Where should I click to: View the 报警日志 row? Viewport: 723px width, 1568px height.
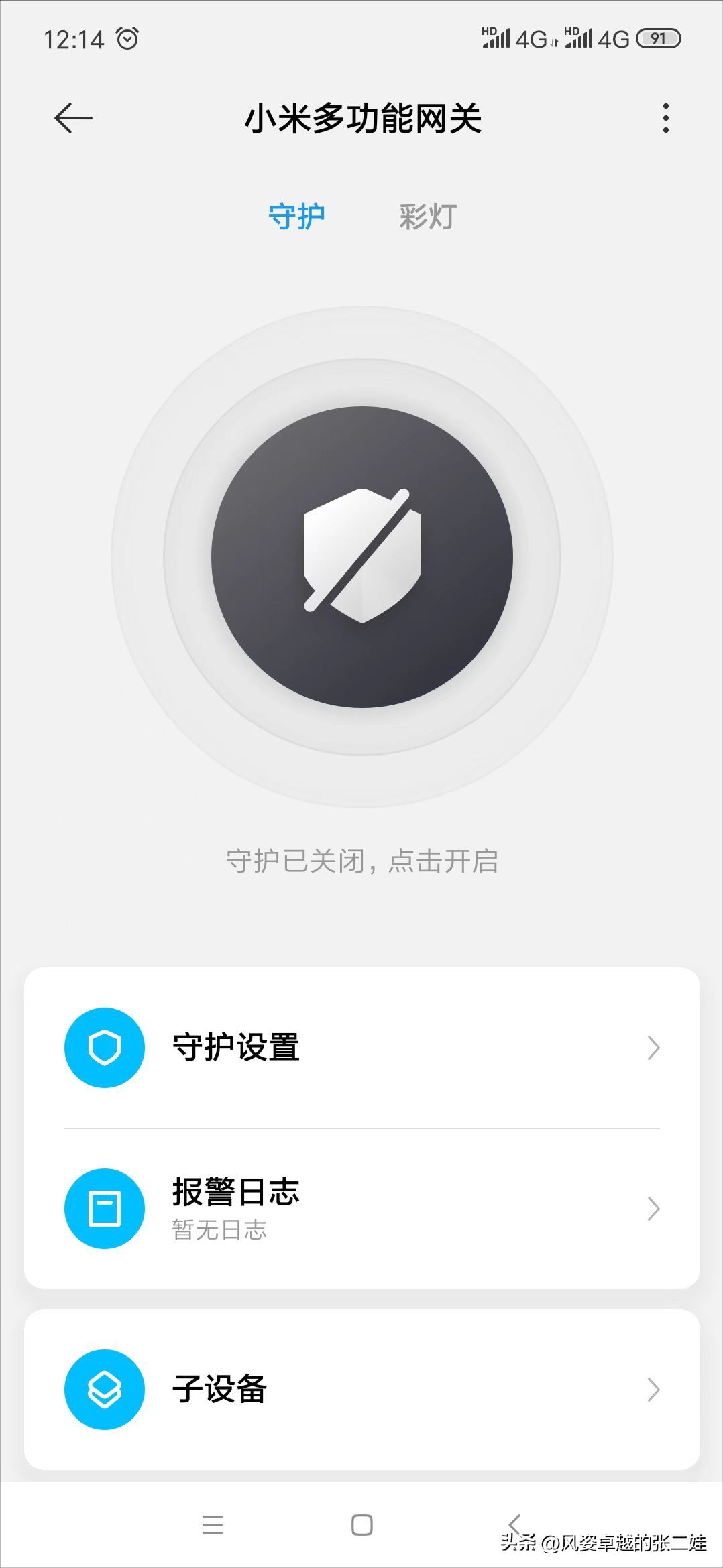[x=362, y=1209]
